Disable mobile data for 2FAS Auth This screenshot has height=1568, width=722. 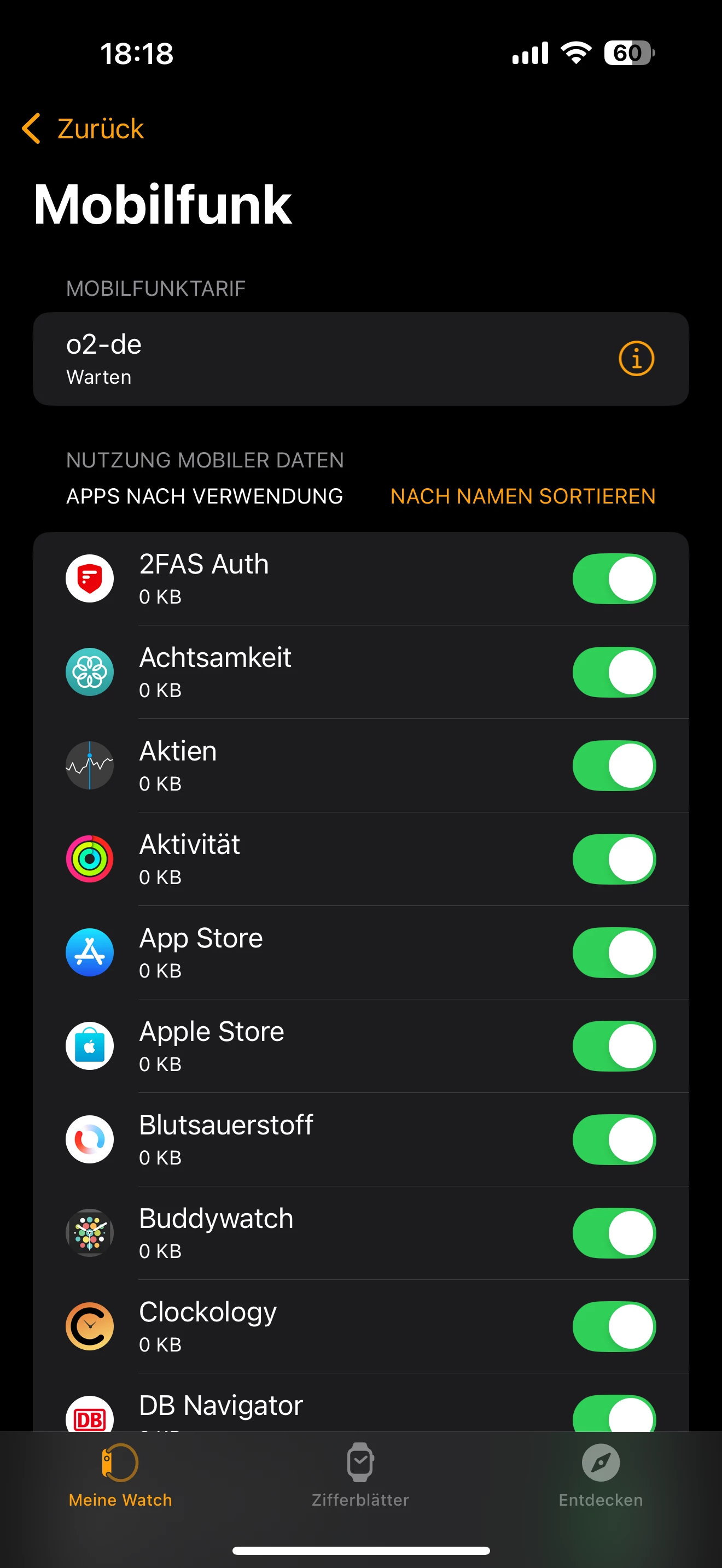(614, 578)
